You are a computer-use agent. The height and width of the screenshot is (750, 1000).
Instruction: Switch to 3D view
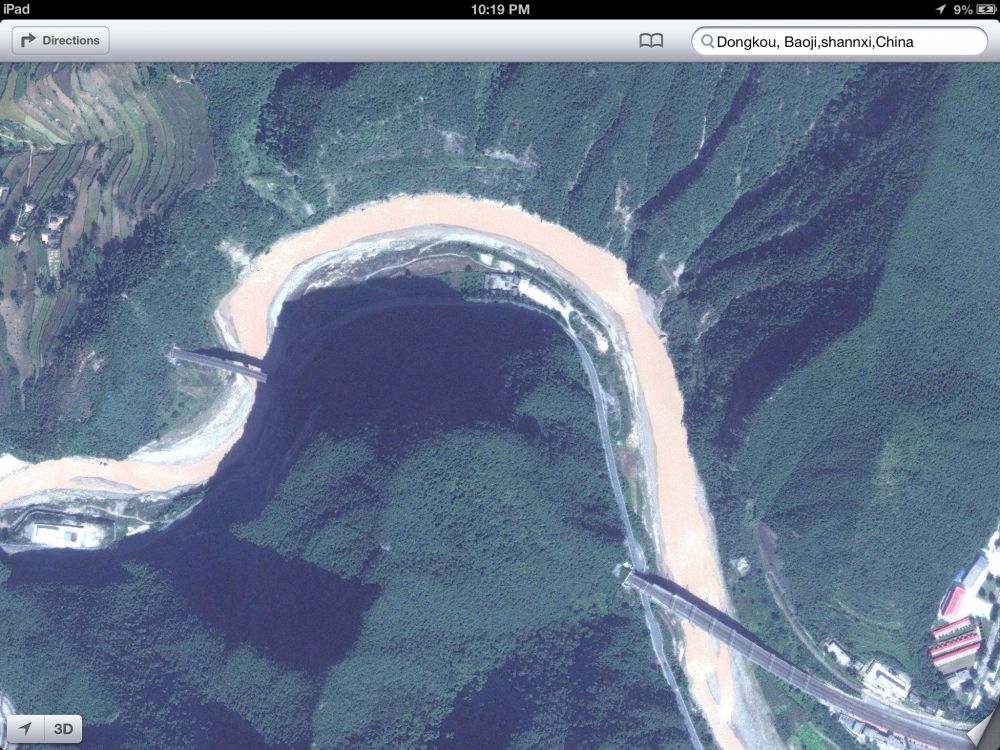point(63,729)
